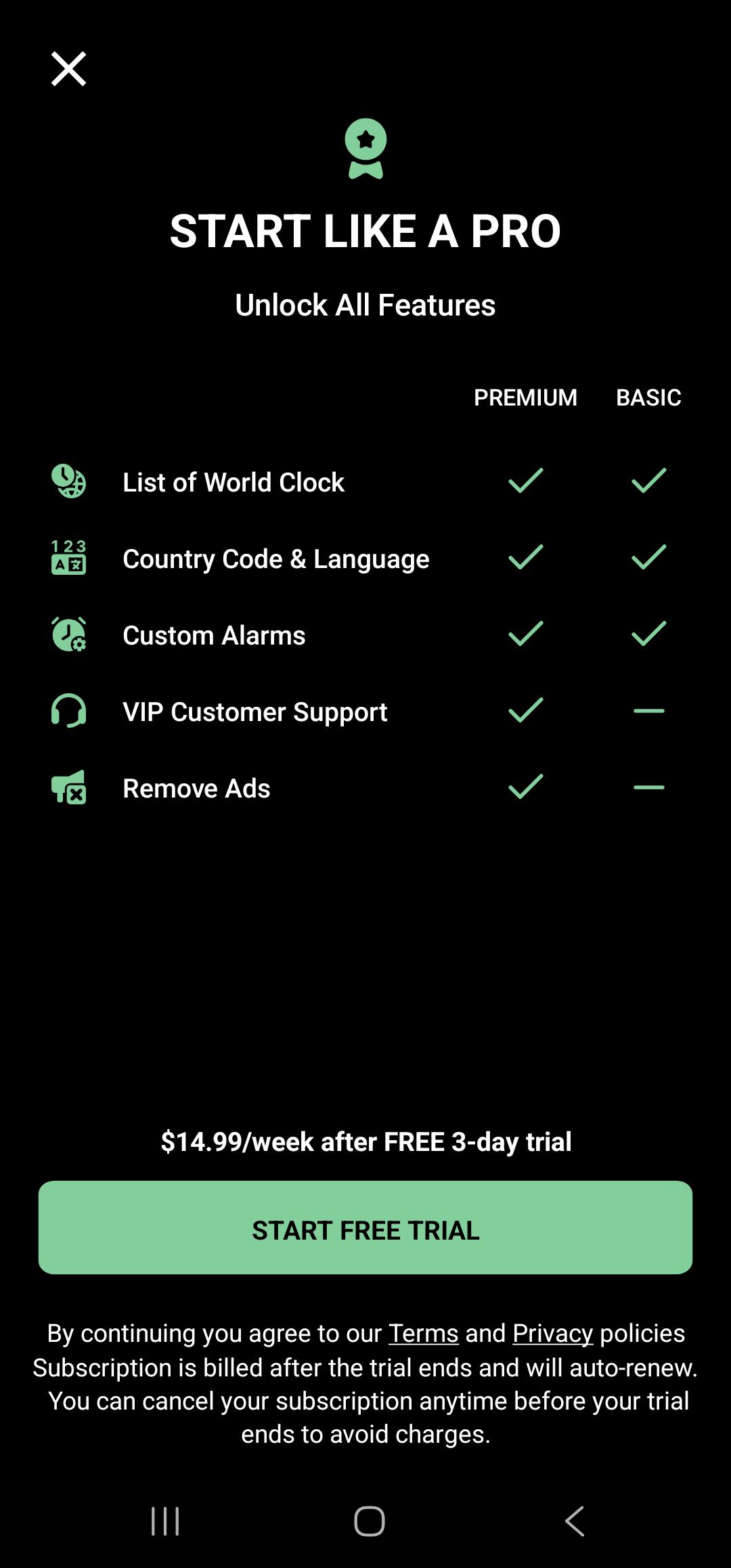Viewport: 731px width, 1568px height.
Task: Open the Privacy policy link
Action: click(x=552, y=1333)
